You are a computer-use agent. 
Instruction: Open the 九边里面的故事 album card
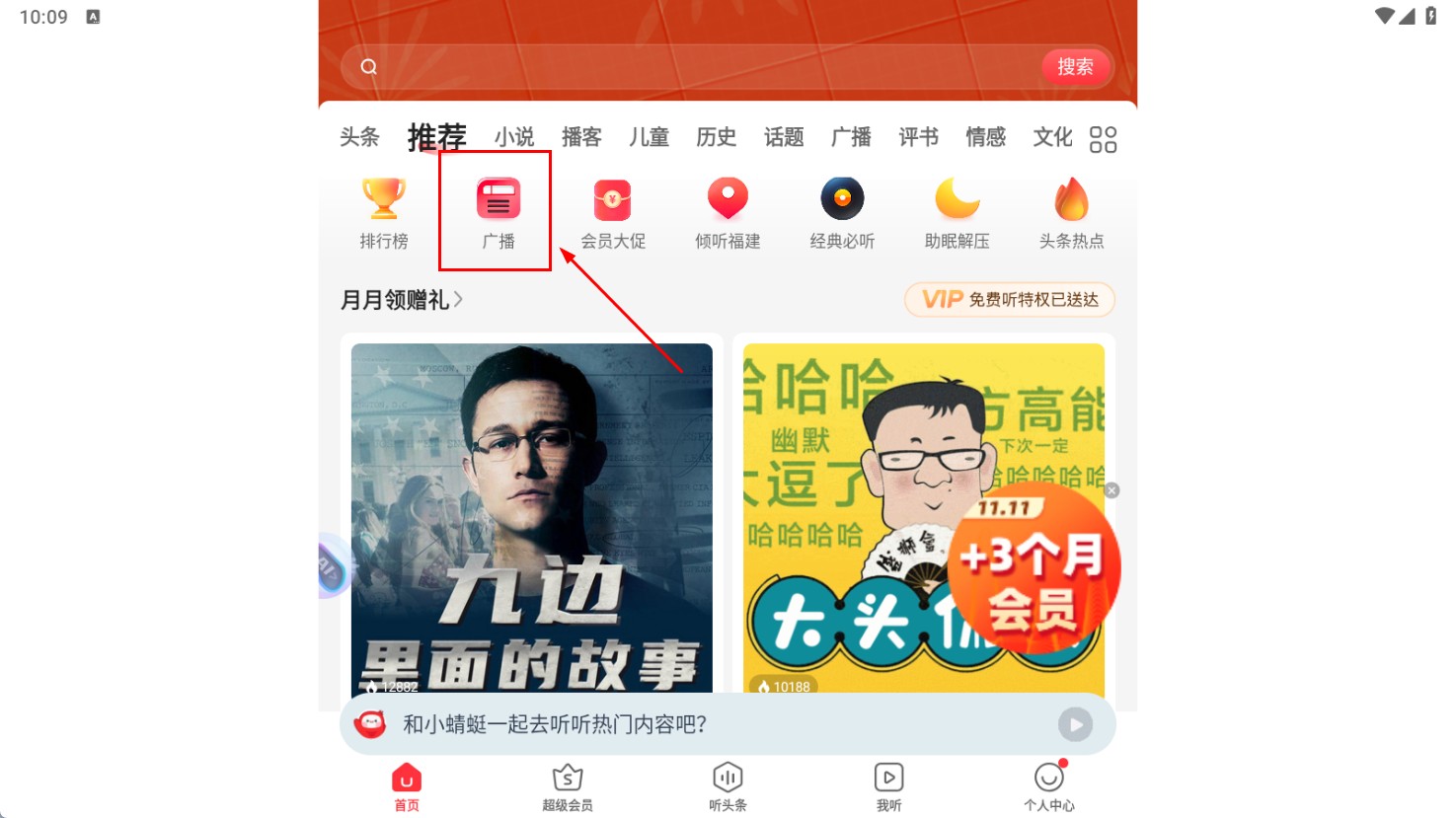pos(531,518)
